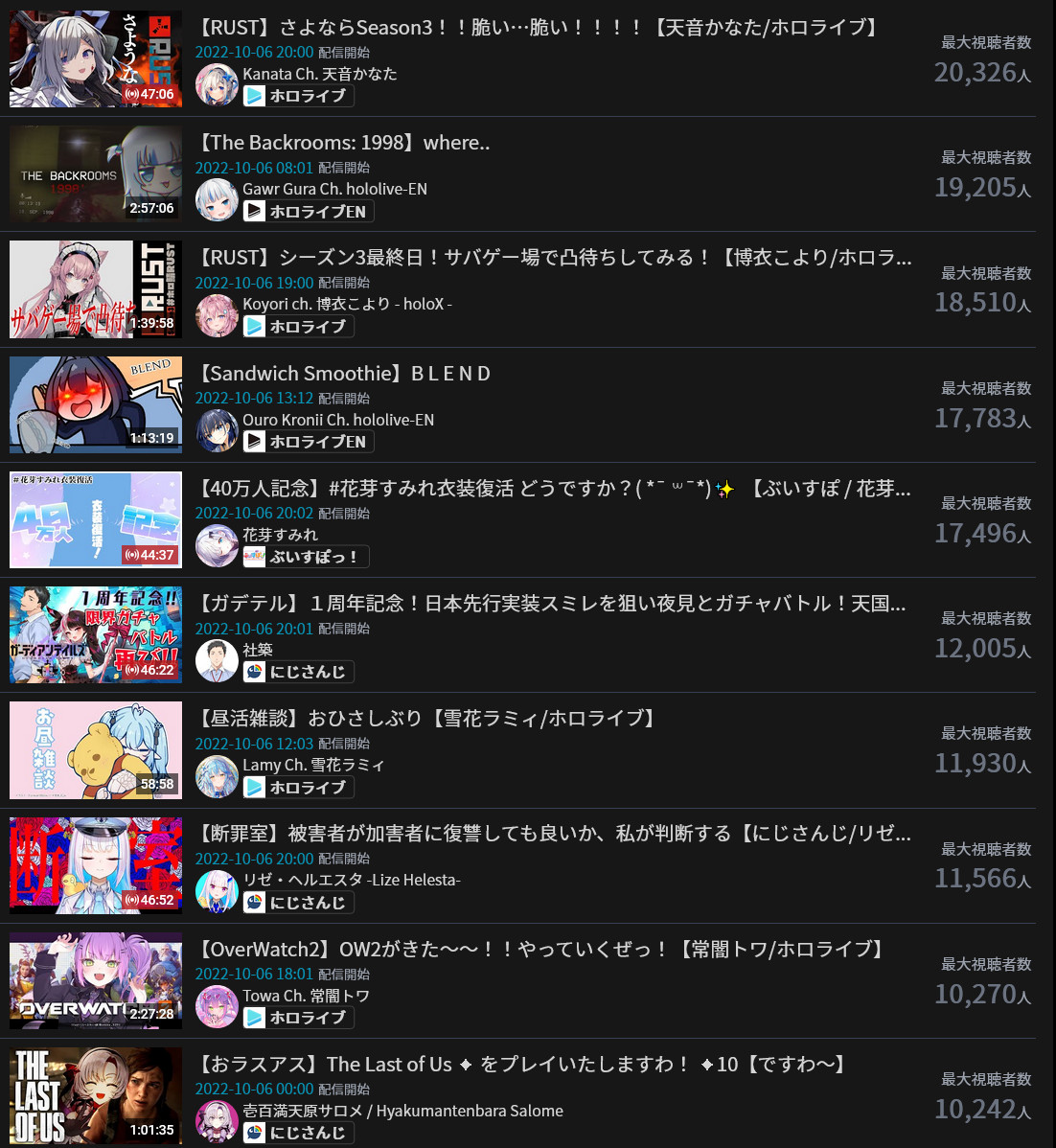Open Towa's OverWatch2 stream thumbnail
Viewport: 1056px width, 1148px height.
click(96, 980)
